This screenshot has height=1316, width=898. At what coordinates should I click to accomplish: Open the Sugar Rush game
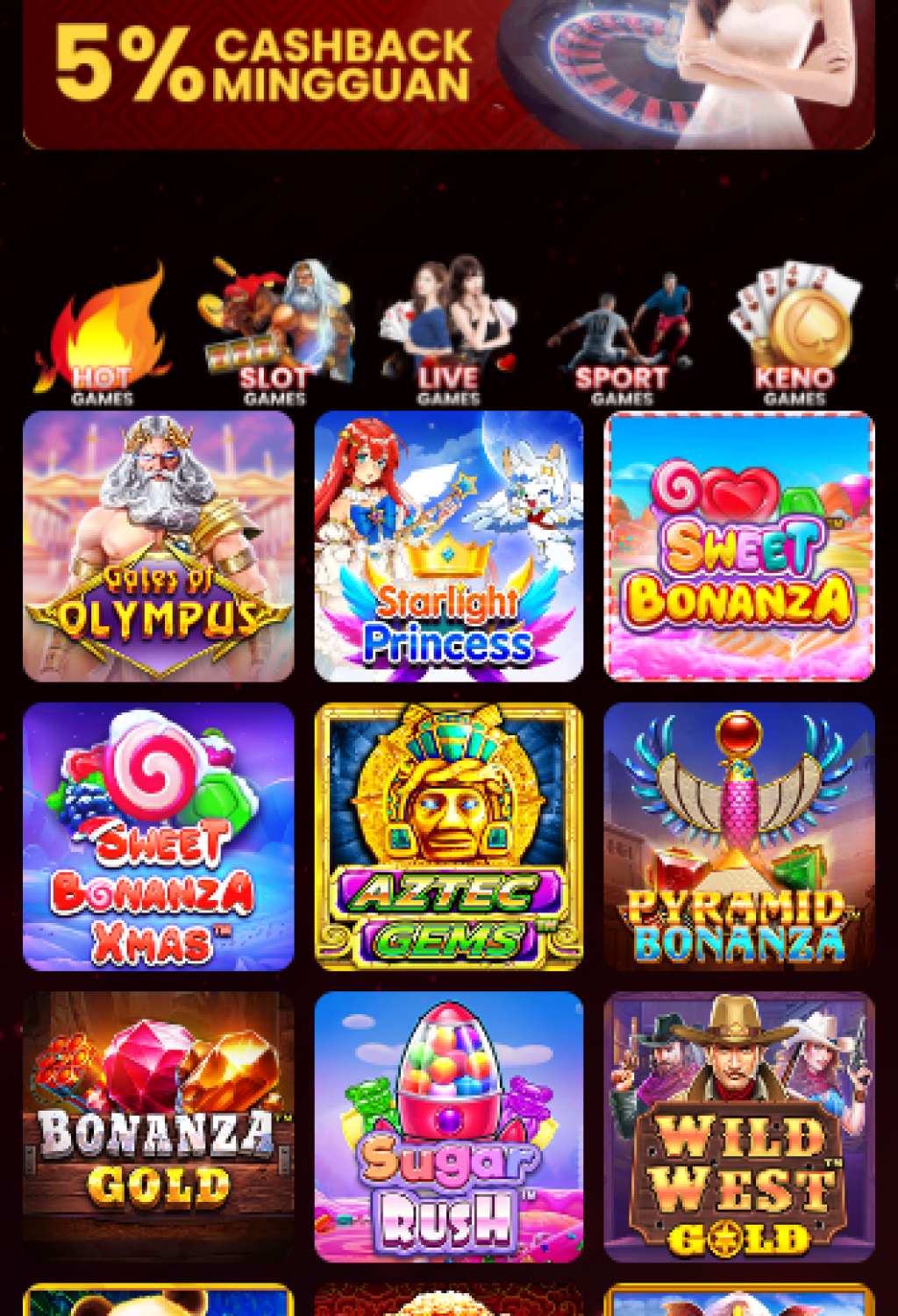tap(448, 1126)
